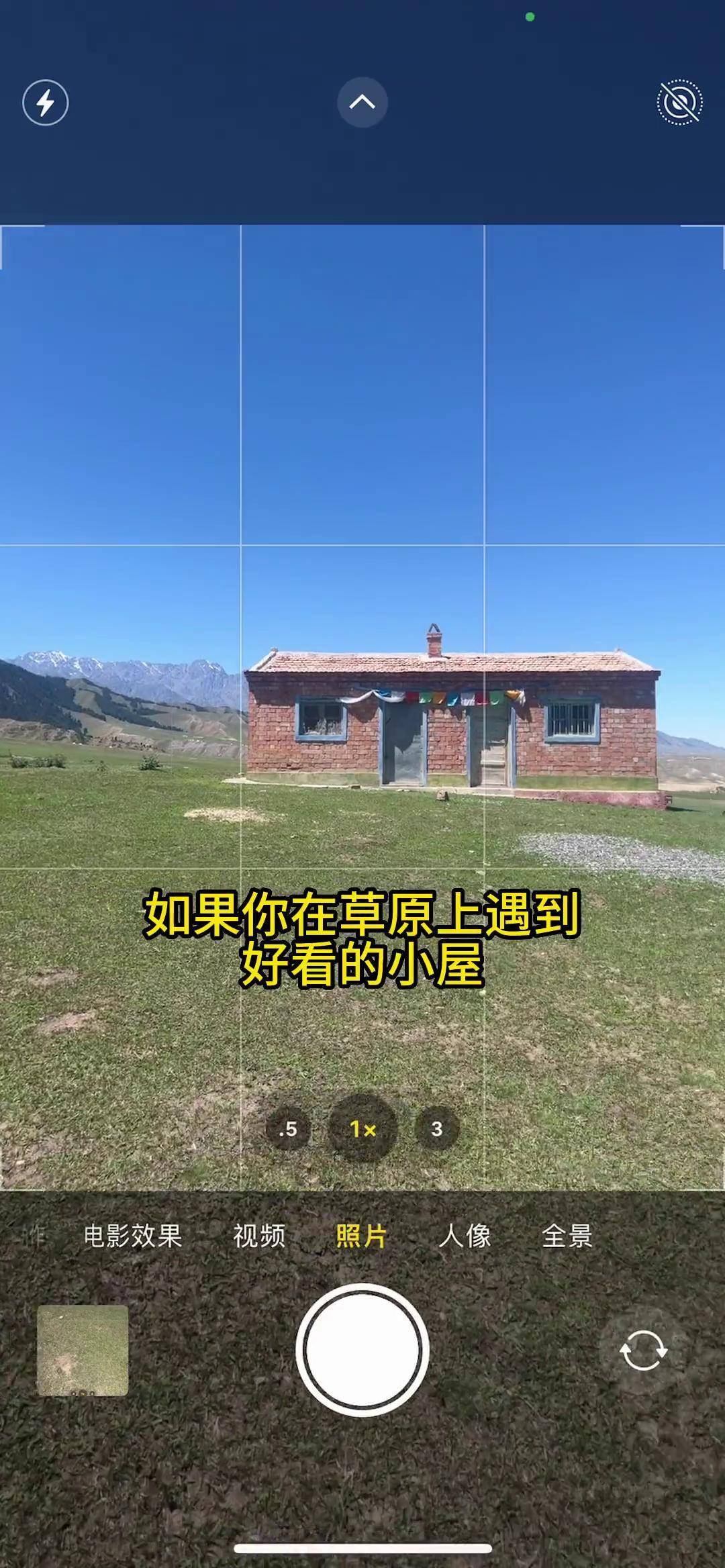Toggle the camera flash icon
The image size is (725, 1568).
(x=46, y=103)
